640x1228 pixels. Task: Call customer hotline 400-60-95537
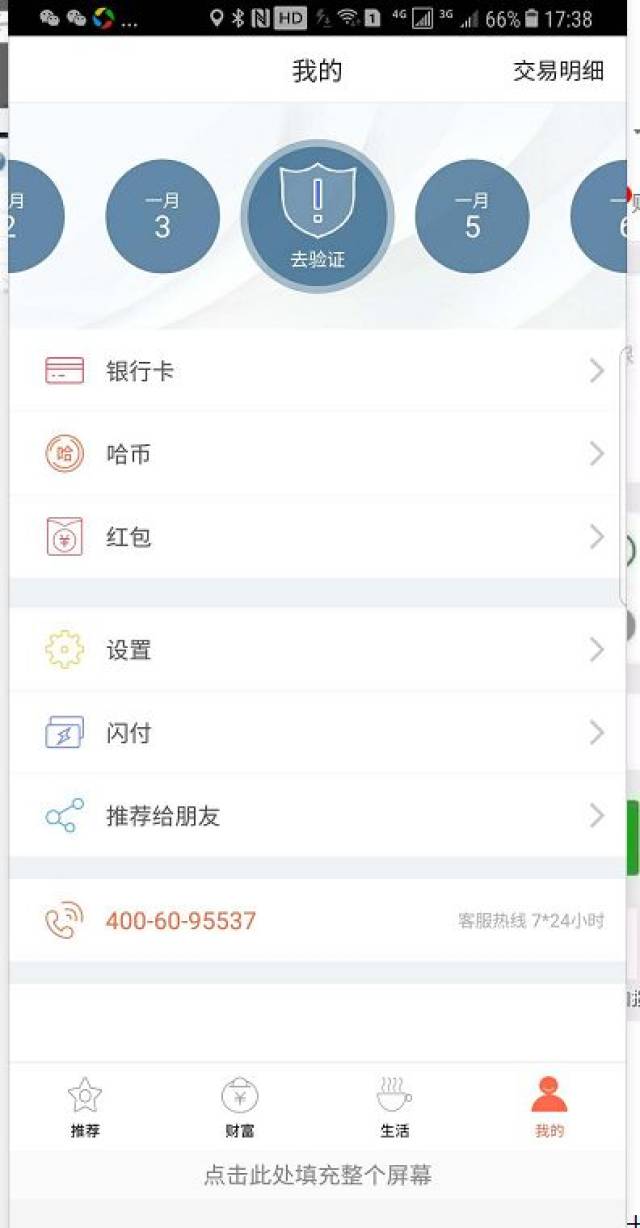[181, 920]
